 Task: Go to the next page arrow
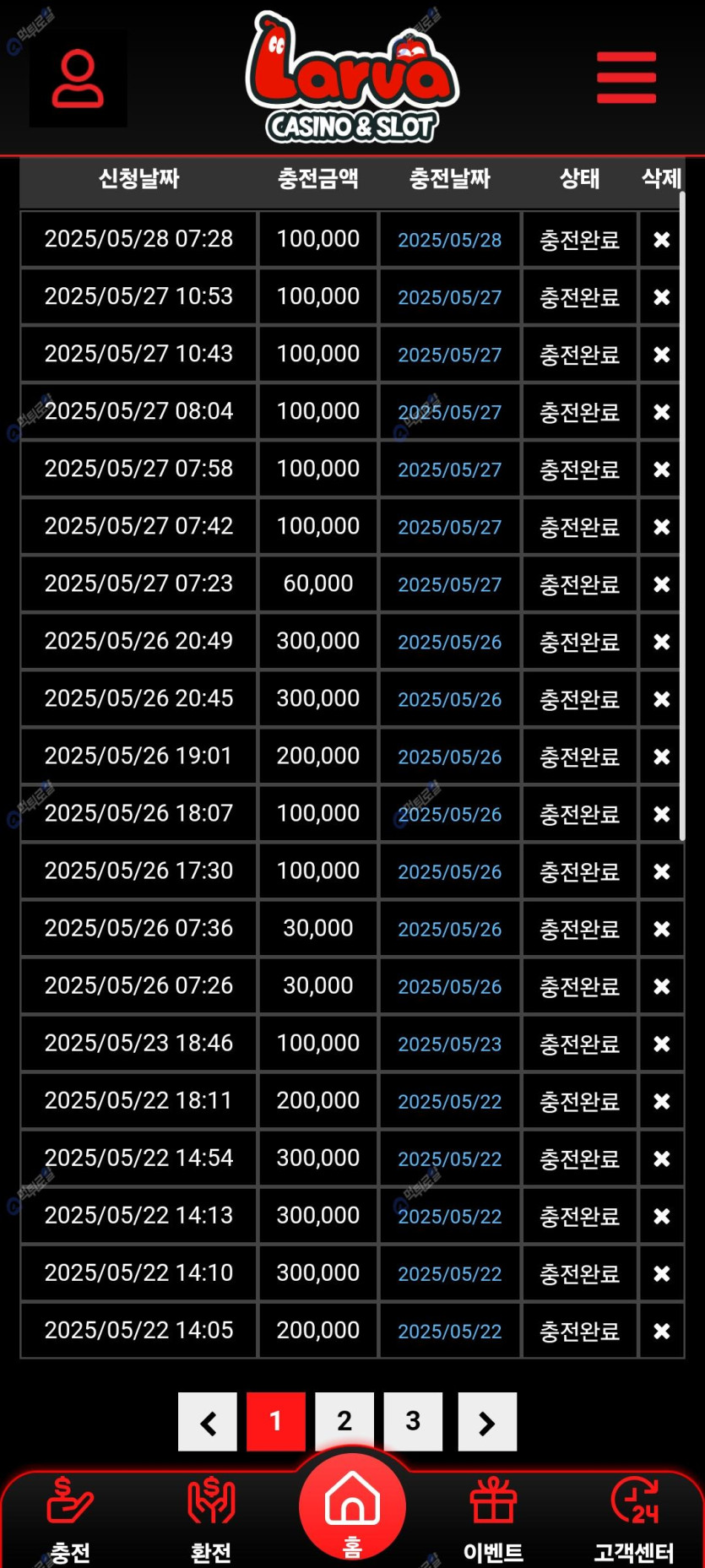(x=487, y=1422)
